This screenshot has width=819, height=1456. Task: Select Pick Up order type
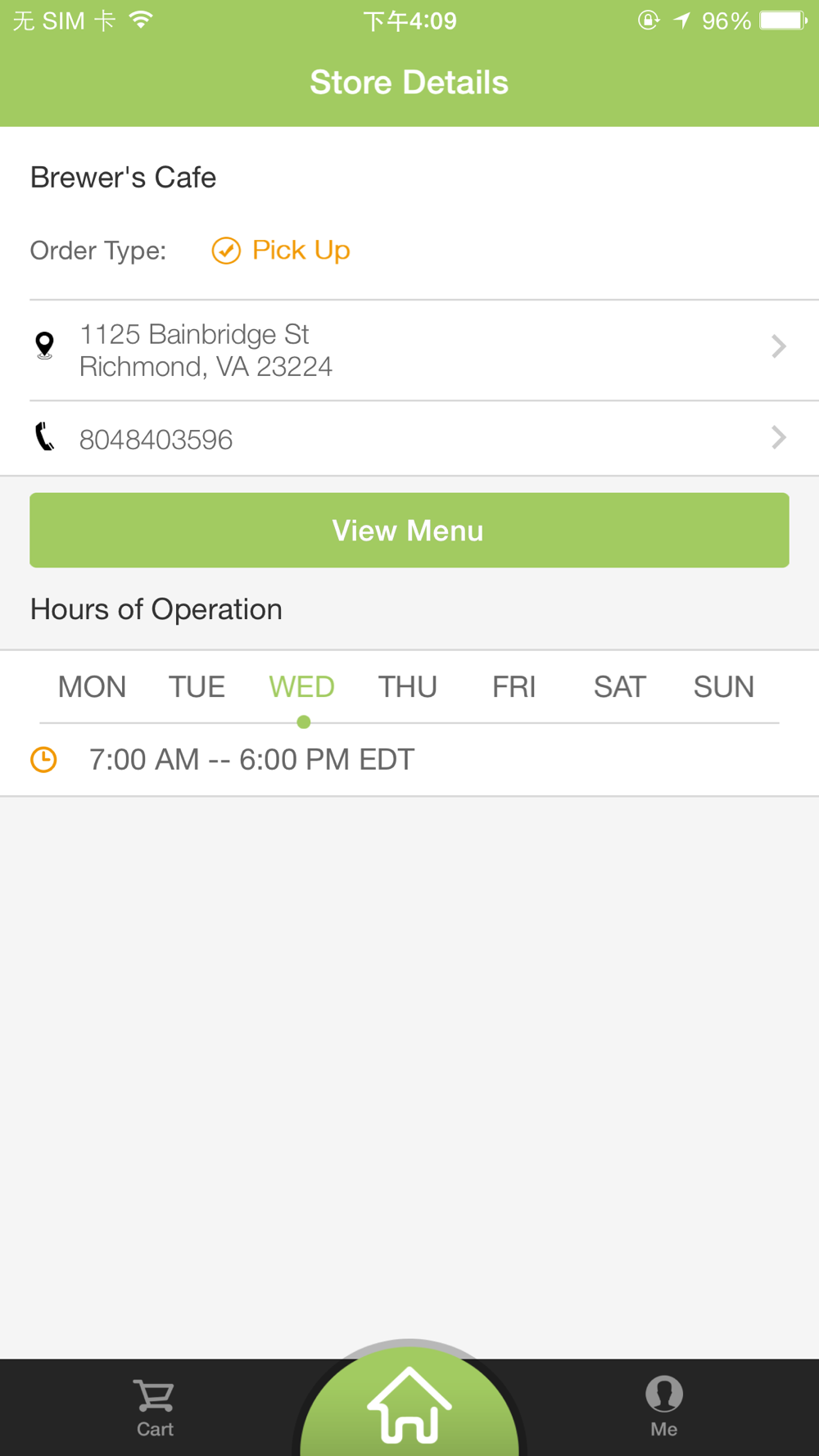pyautogui.click(x=281, y=250)
